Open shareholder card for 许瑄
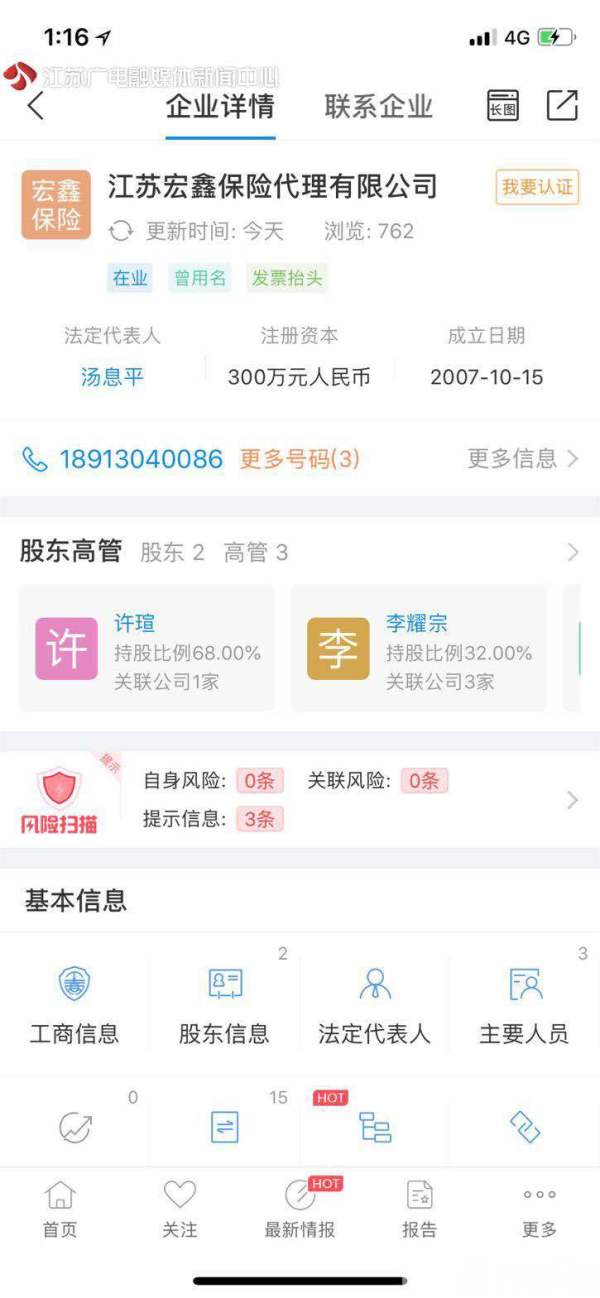 (x=147, y=648)
